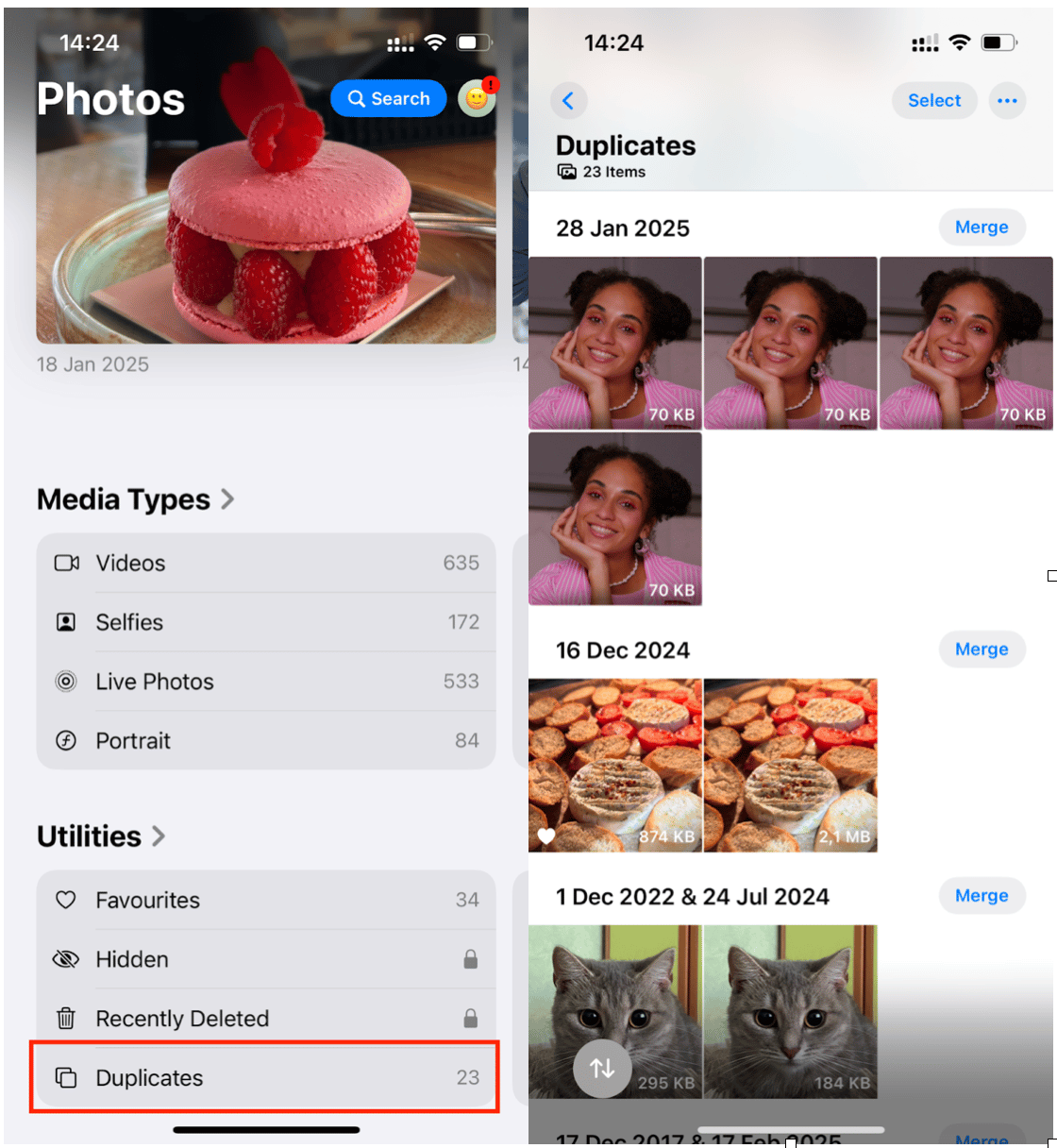Open Favourites in Utilities
Screen dimensions: 1057x1148
[x=266, y=901]
